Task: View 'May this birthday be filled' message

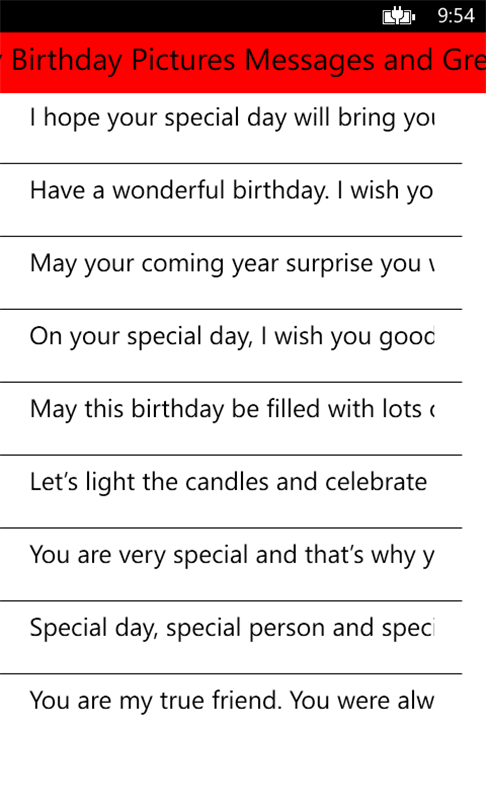Action: pyautogui.click(x=232, y=410)
